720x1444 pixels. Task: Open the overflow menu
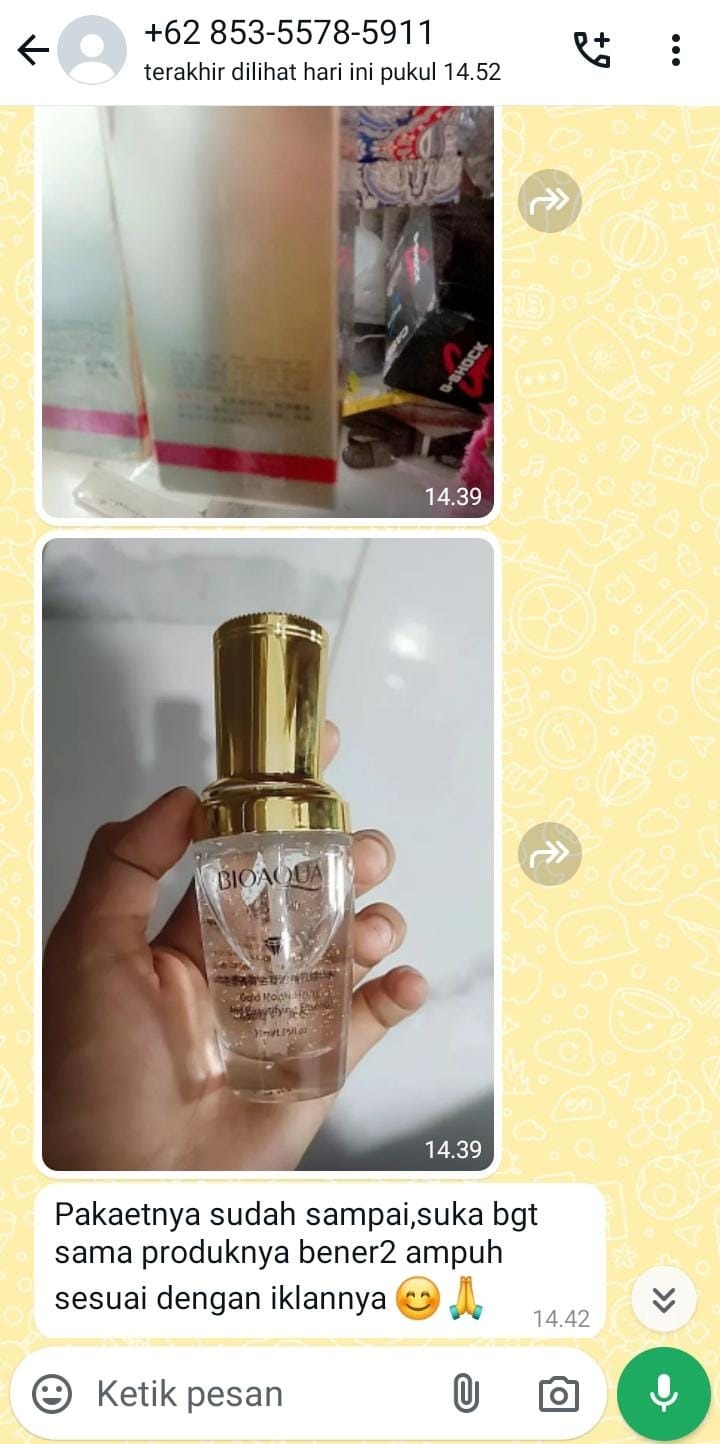click(x=676, y=50)
